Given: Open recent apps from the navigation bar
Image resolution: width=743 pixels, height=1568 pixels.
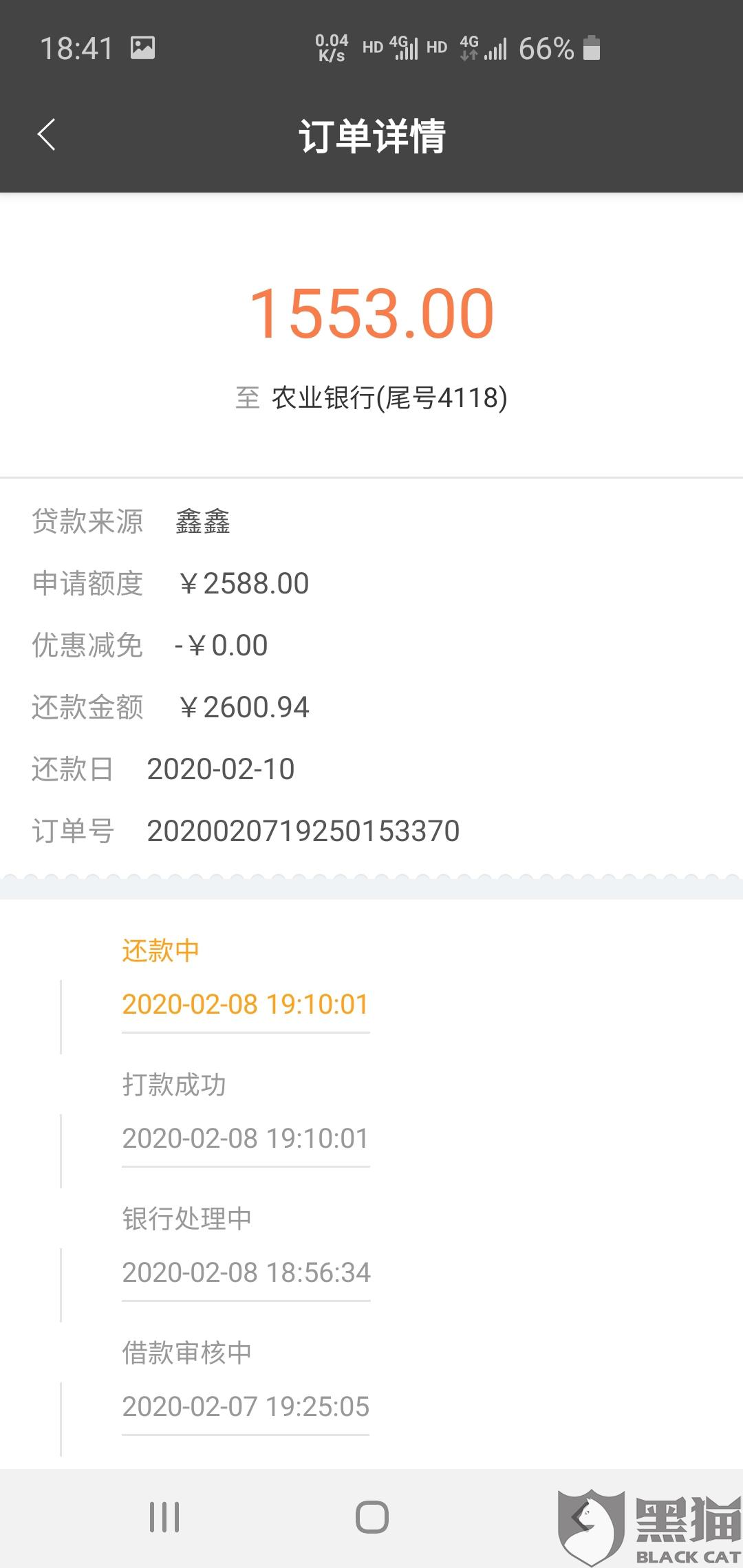Looking at the screenshot, I should click(164, 1517).
